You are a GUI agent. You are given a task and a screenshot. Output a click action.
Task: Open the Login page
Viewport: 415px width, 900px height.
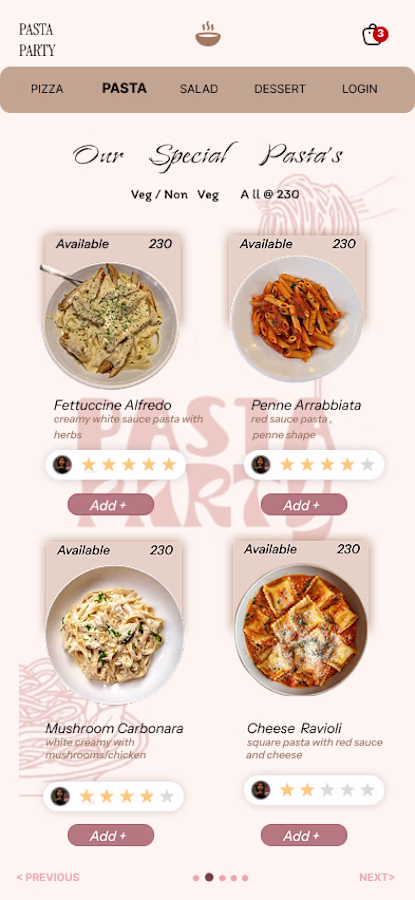tap(360, 89)
